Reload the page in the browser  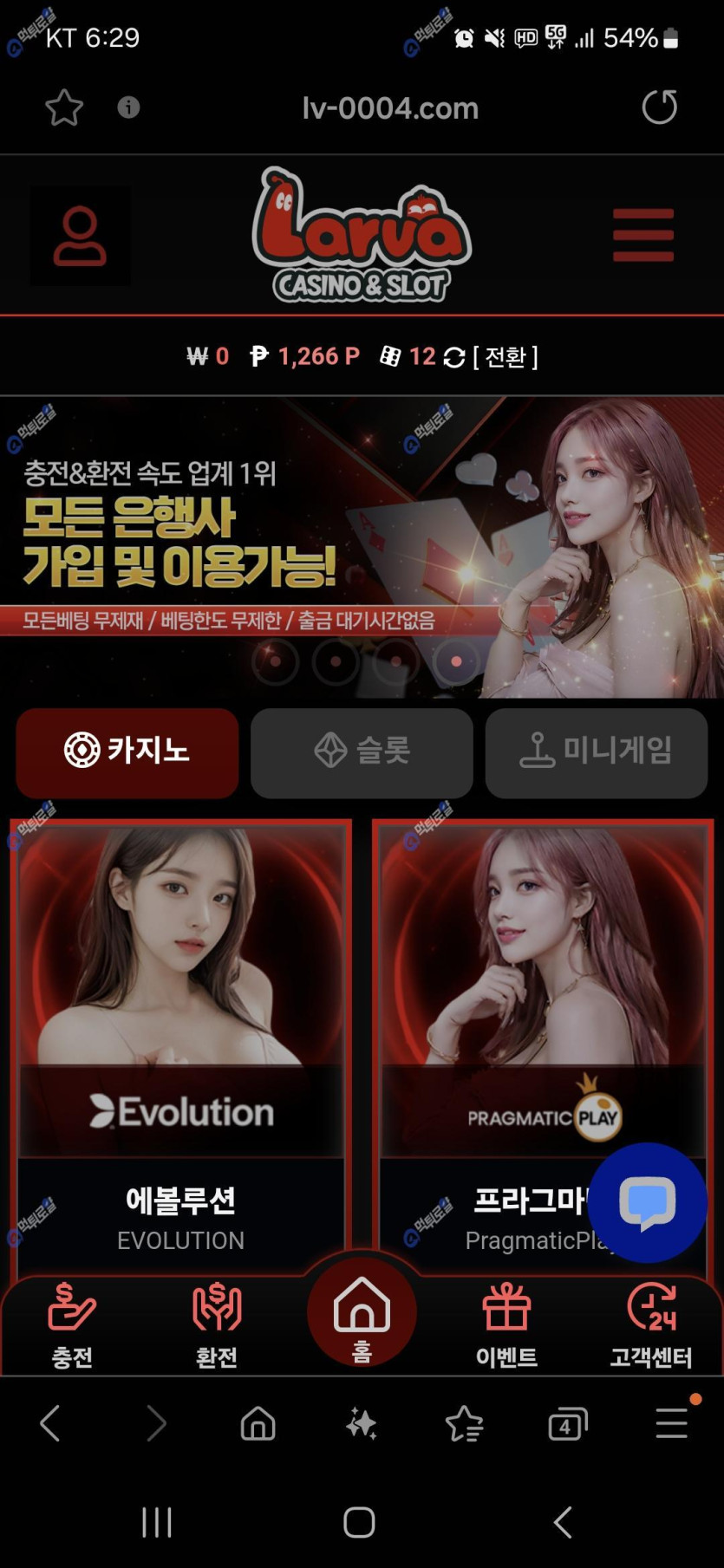pyautogui.click(x=659, y=107)
